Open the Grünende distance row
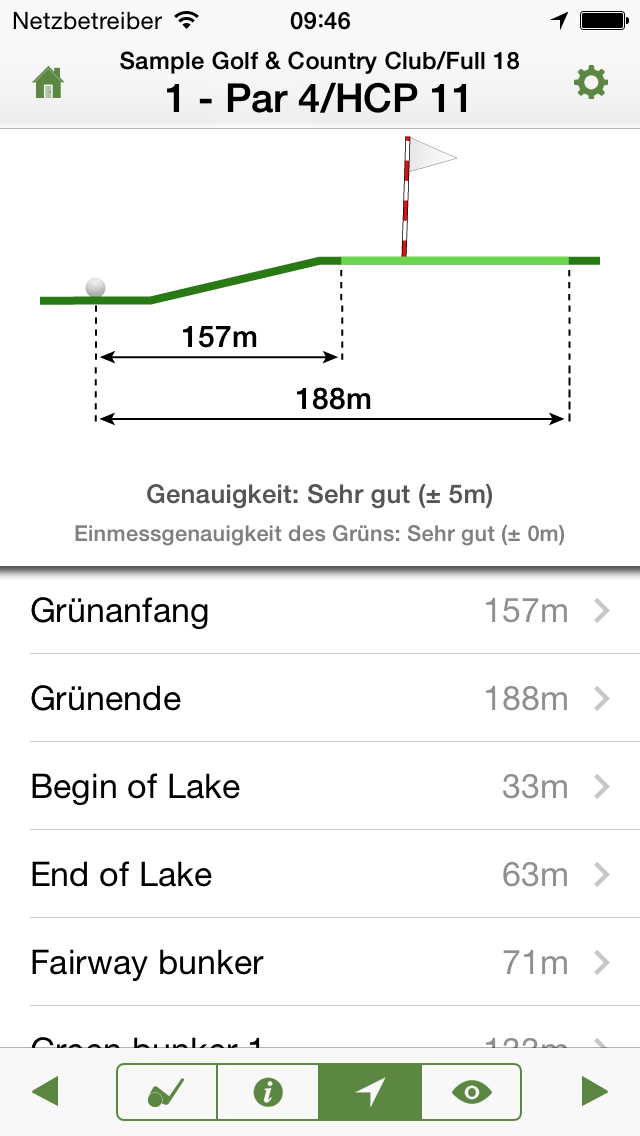 (320, 698)
